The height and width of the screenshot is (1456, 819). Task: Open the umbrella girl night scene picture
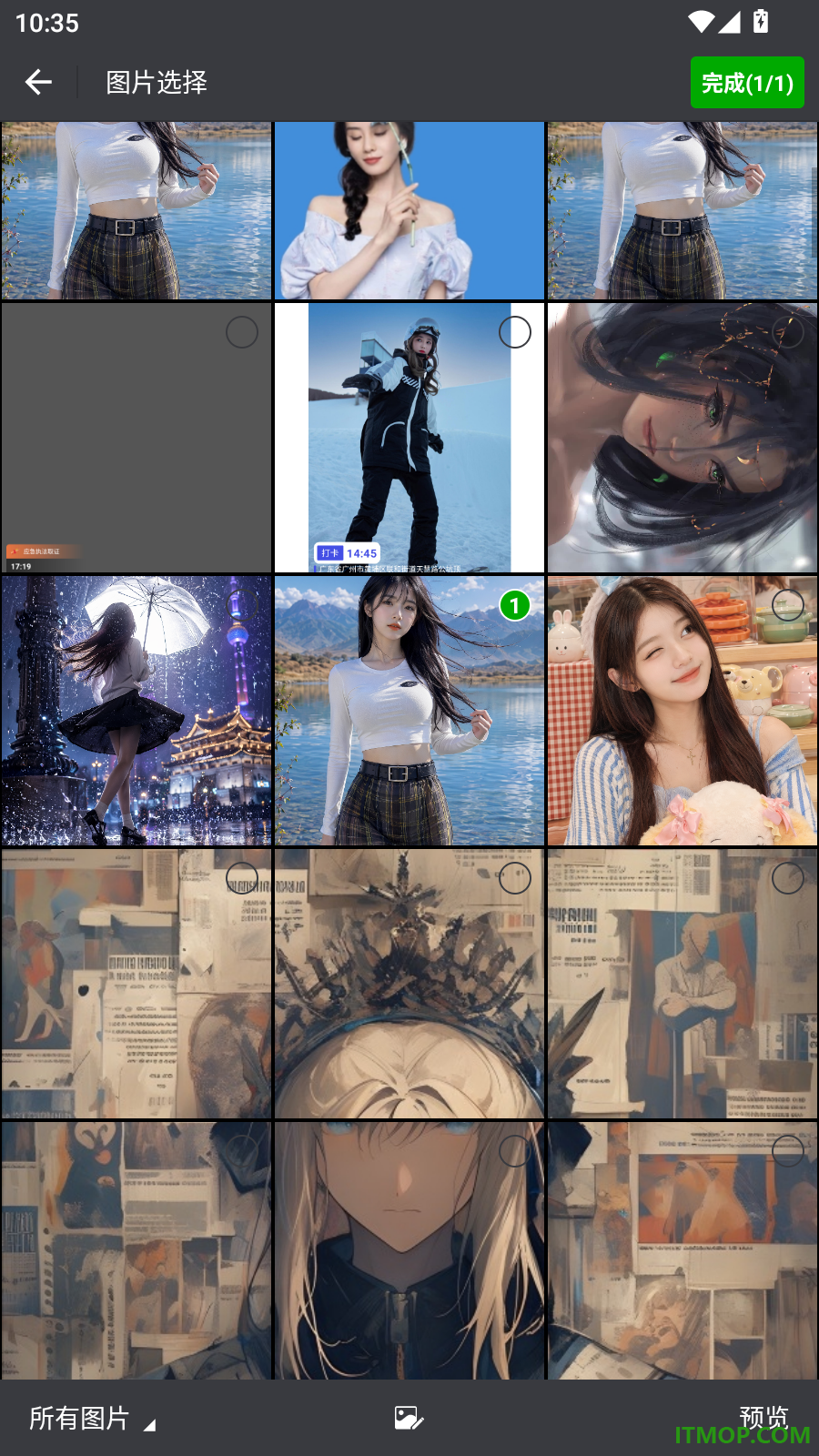136,711
